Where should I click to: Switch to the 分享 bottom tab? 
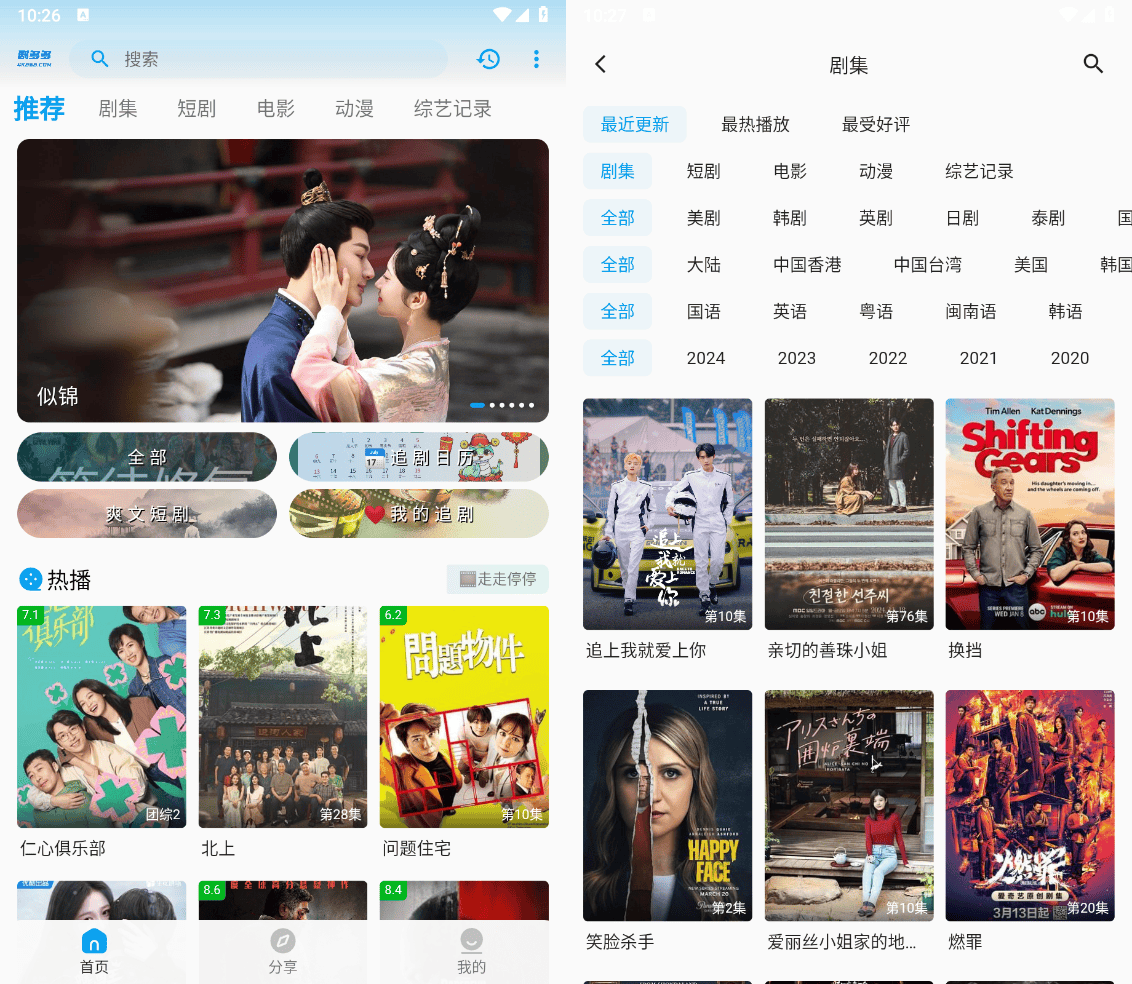283,951
